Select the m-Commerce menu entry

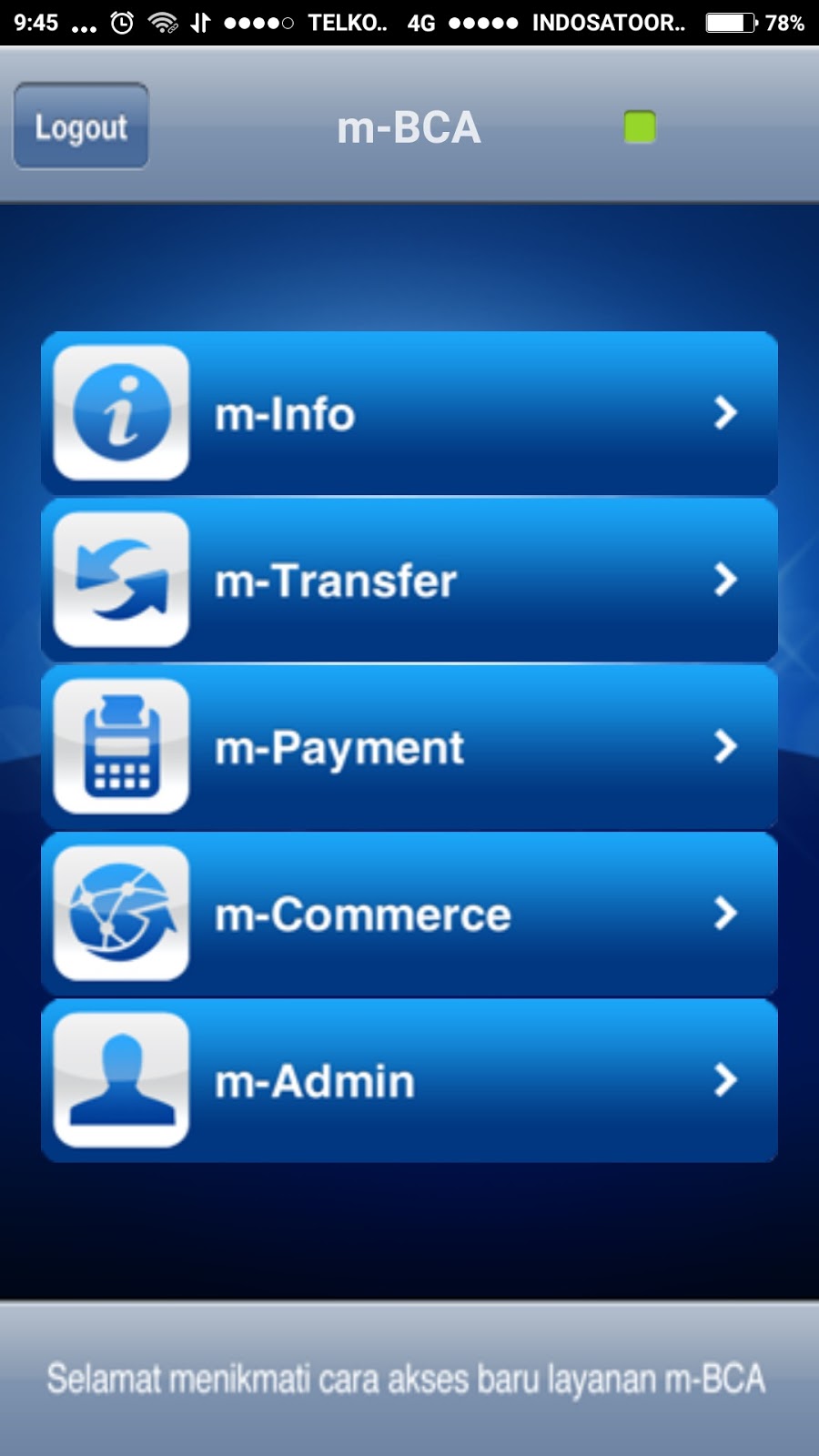click(x=409, y=914)
